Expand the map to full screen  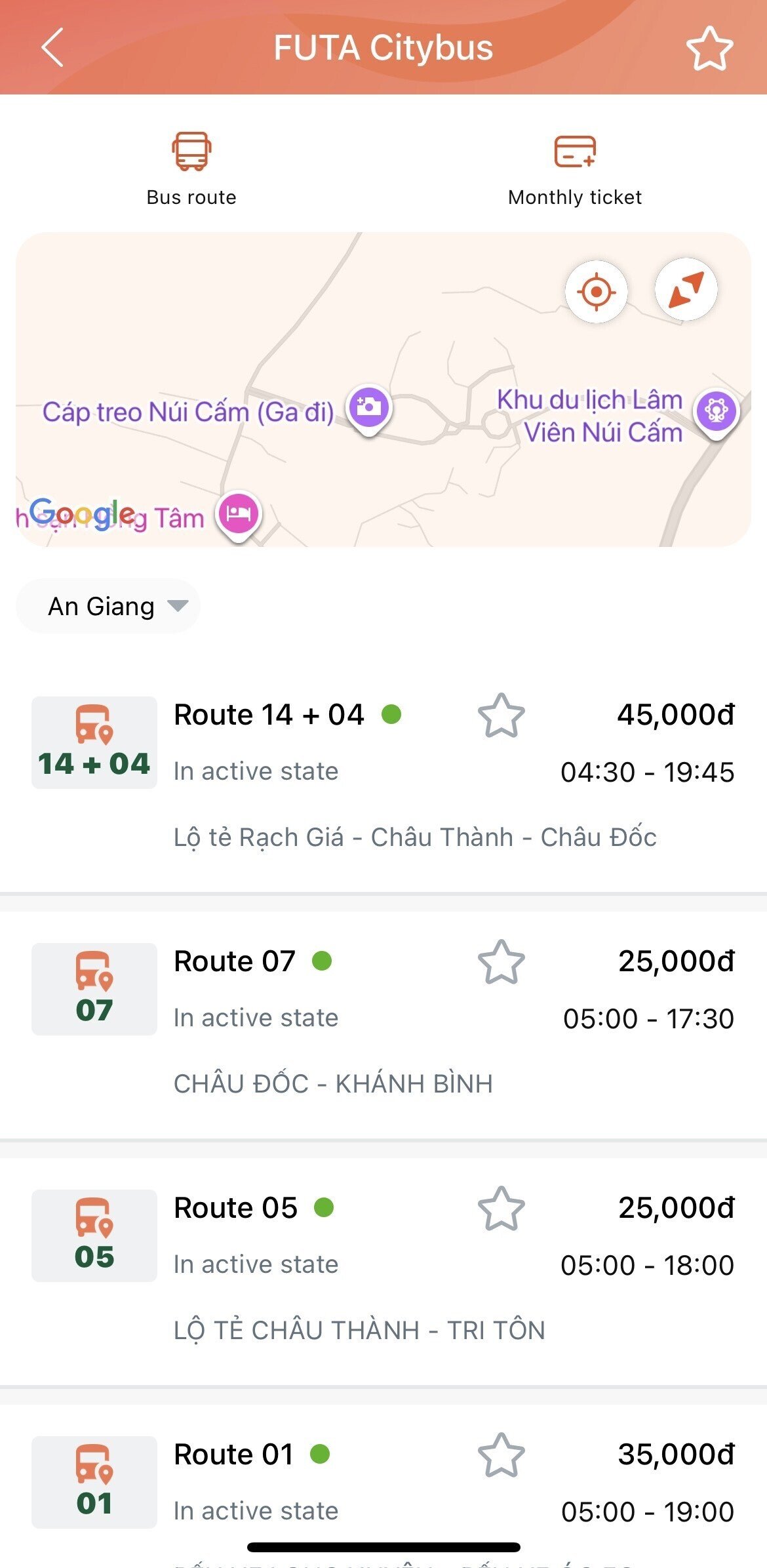pos(686,290)
